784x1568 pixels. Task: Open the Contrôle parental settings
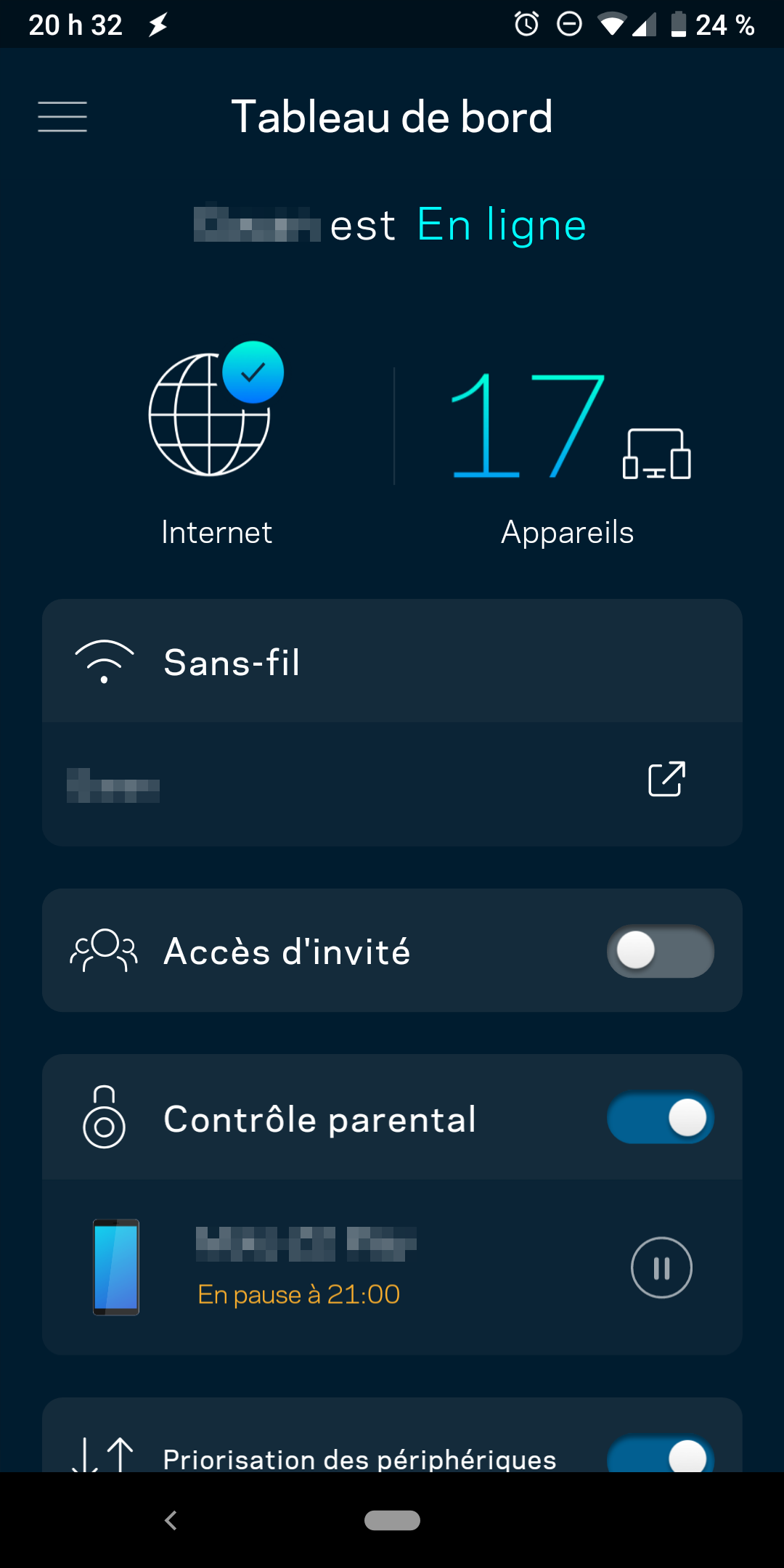pos(319,1119)
